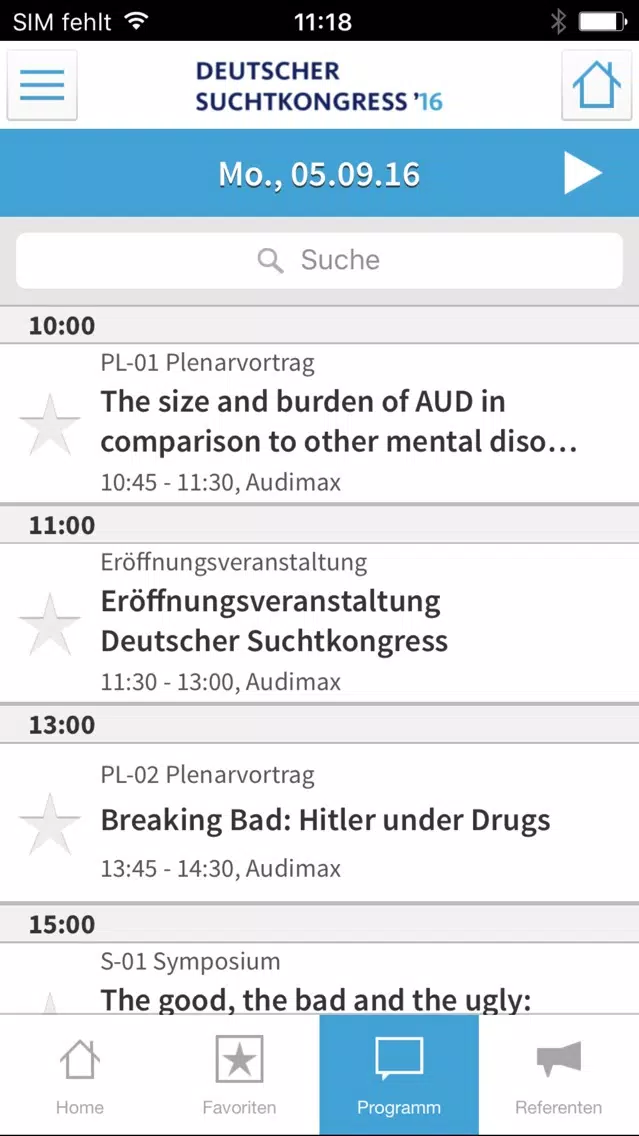Select the Programm tab
Viewport: 639px width, 1136px height.
pyautogui.click(x=399, y=1074)
